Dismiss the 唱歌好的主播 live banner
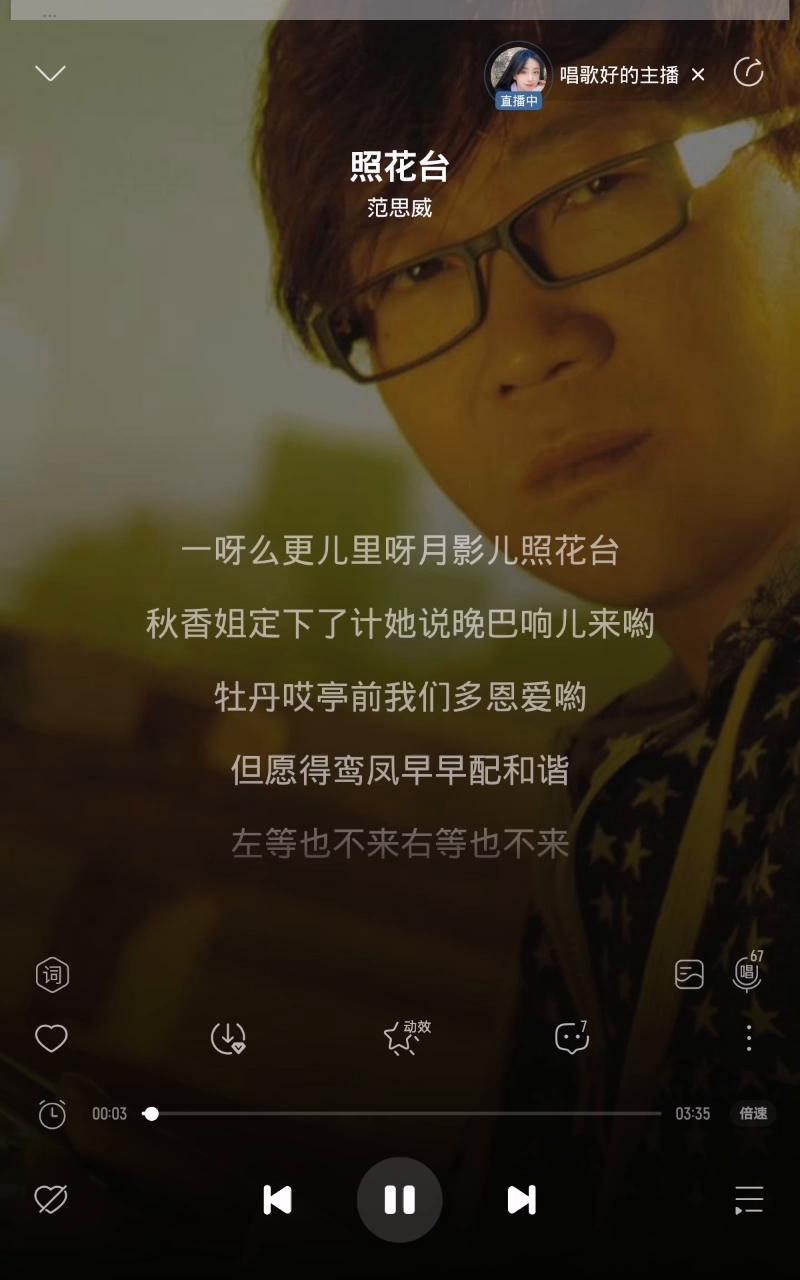The width and height of the screenshot is (800, 1280). [698, 74]
